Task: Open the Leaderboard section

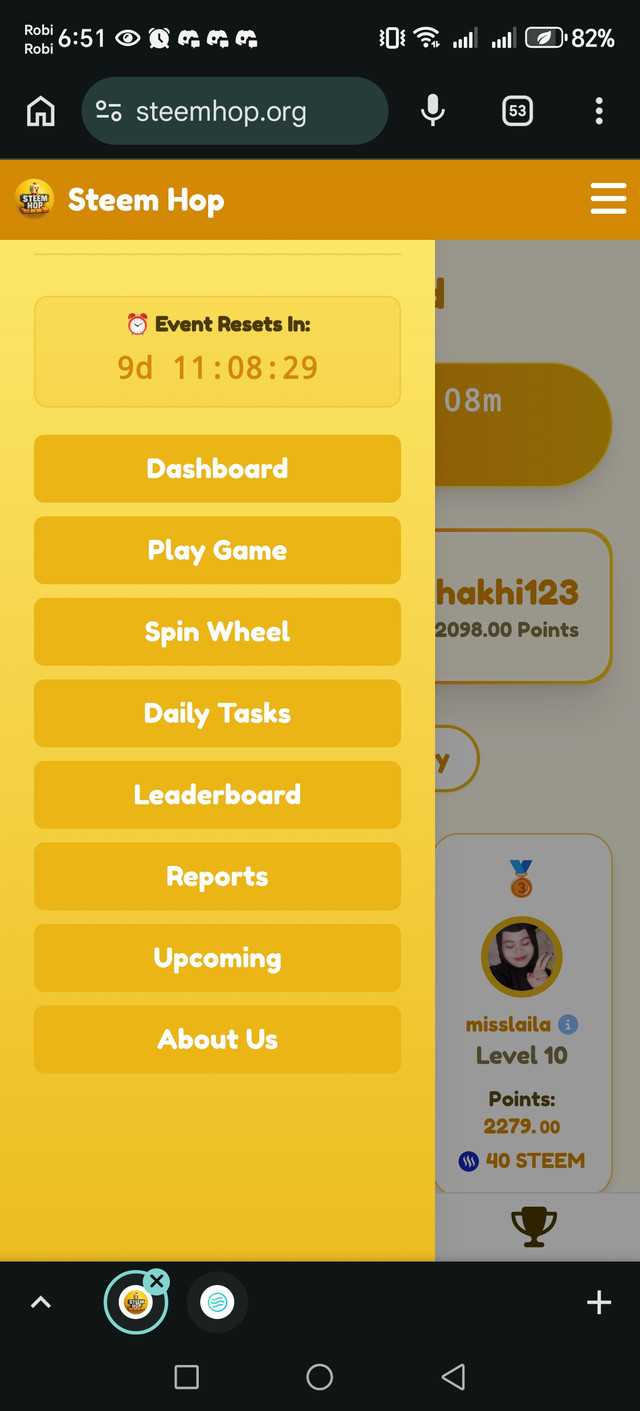Action: [217, 795]
